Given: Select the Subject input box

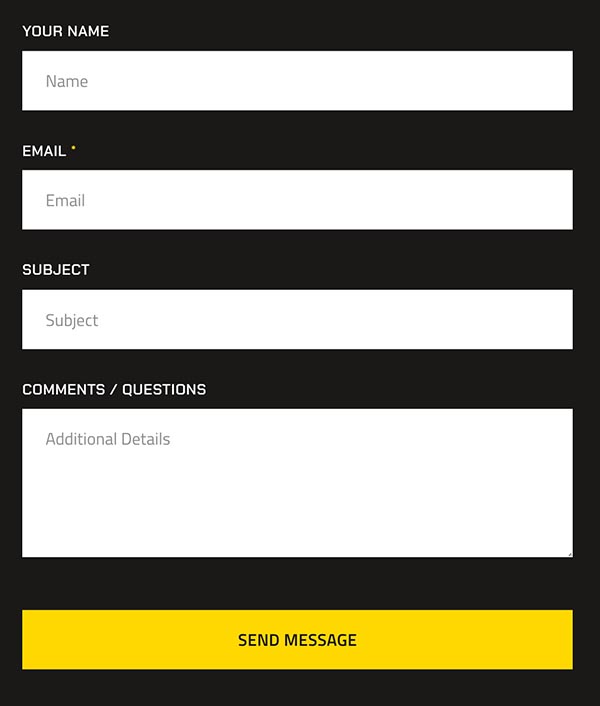Looking at the screenshot, I should pyautogui.click(x=297, y=320).
